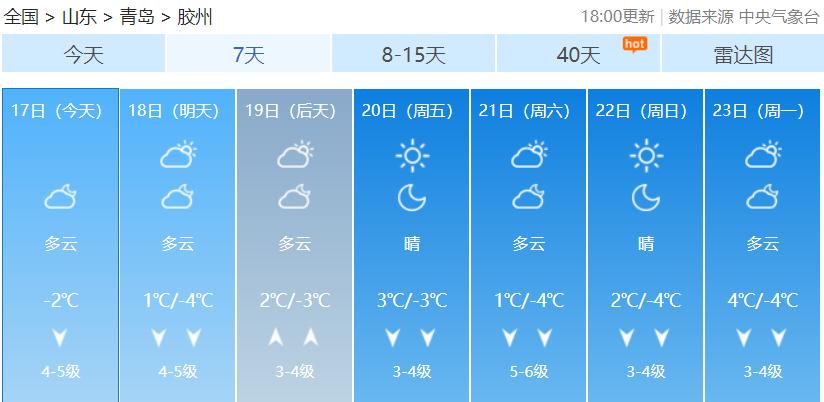Open the 40天 forecast tab

click(578, 54)
